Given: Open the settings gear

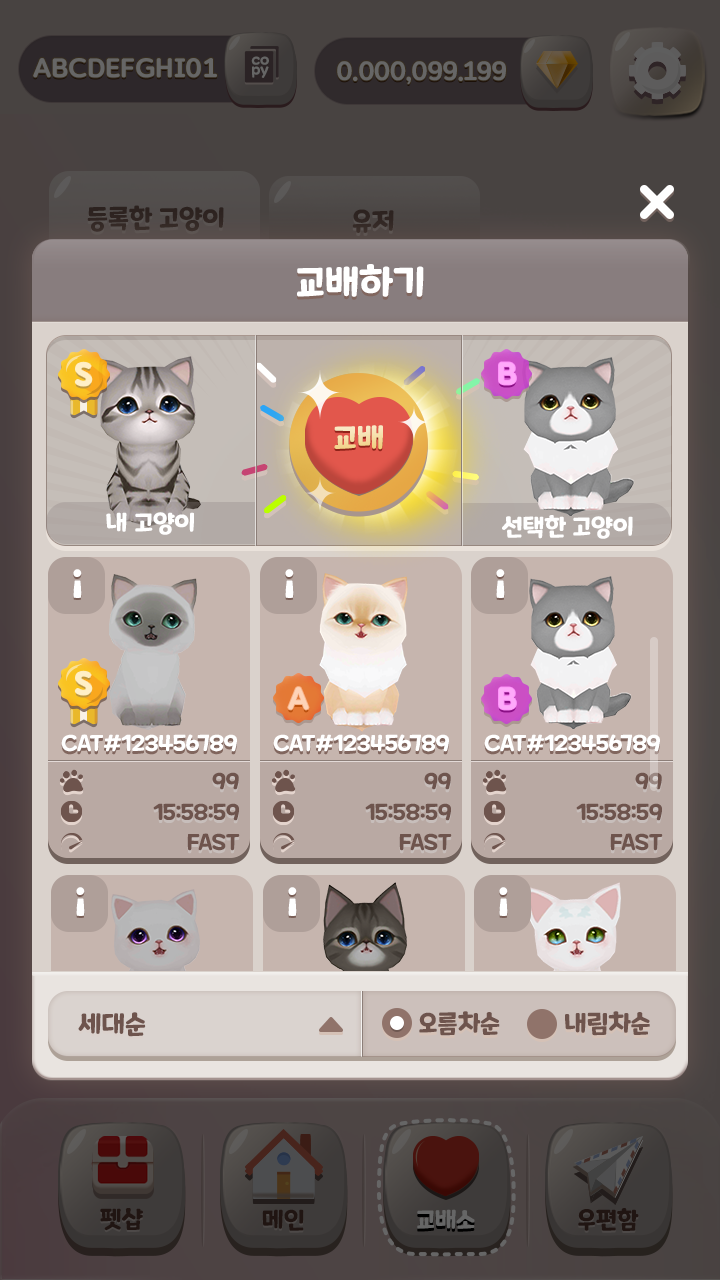Looking at the screenshot, I should click(x=656, y=70).
